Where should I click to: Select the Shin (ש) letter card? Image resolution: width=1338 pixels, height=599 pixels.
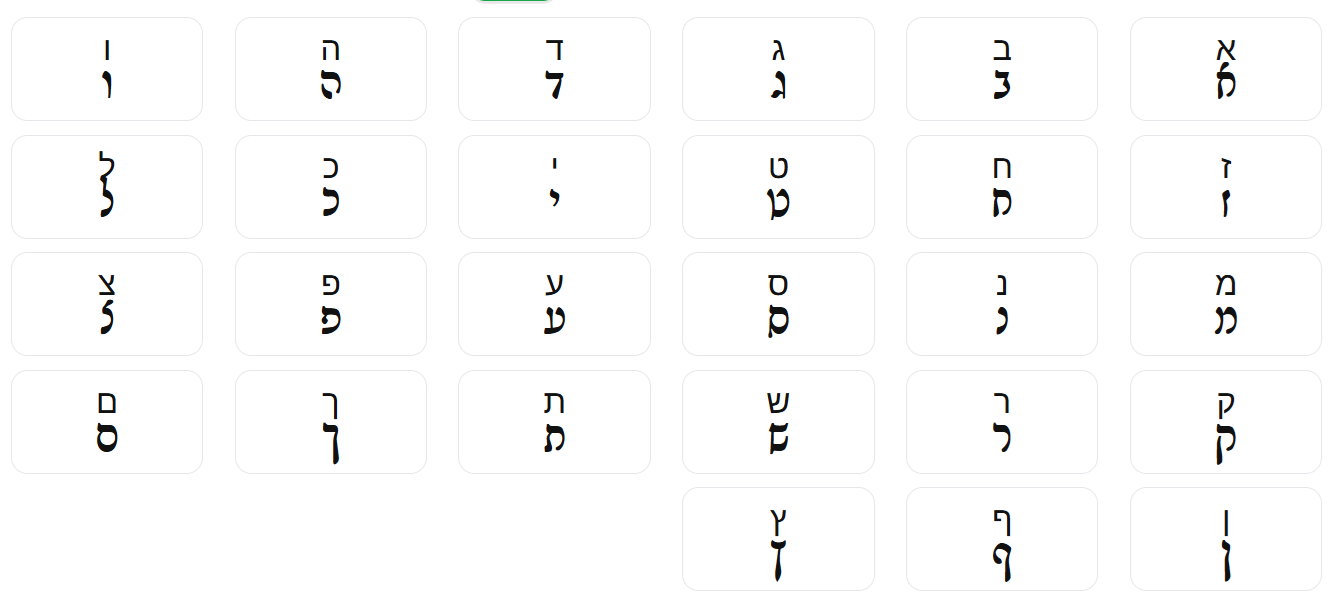[x=778, y=422]
